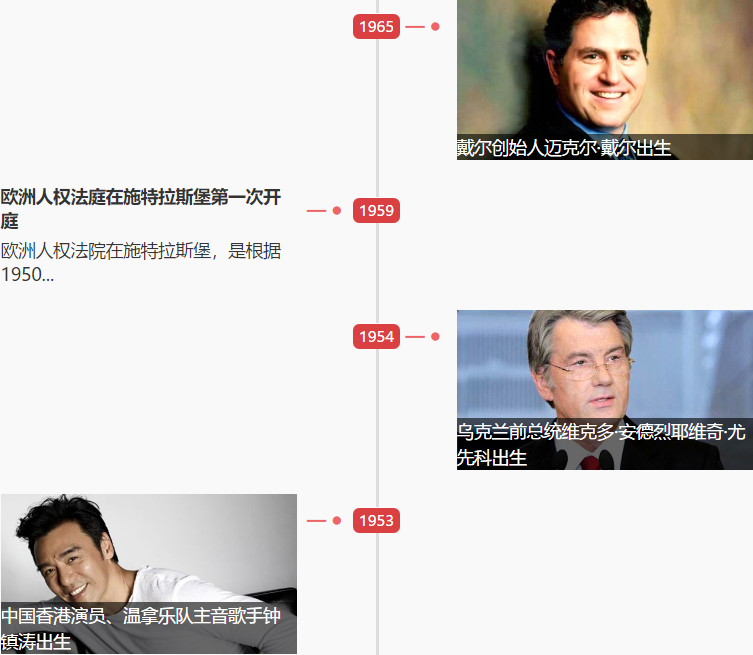The width and height of the screenshot is (753, 655).
Task: Select the 1965 year marker
Action: [x=376, y=27]
